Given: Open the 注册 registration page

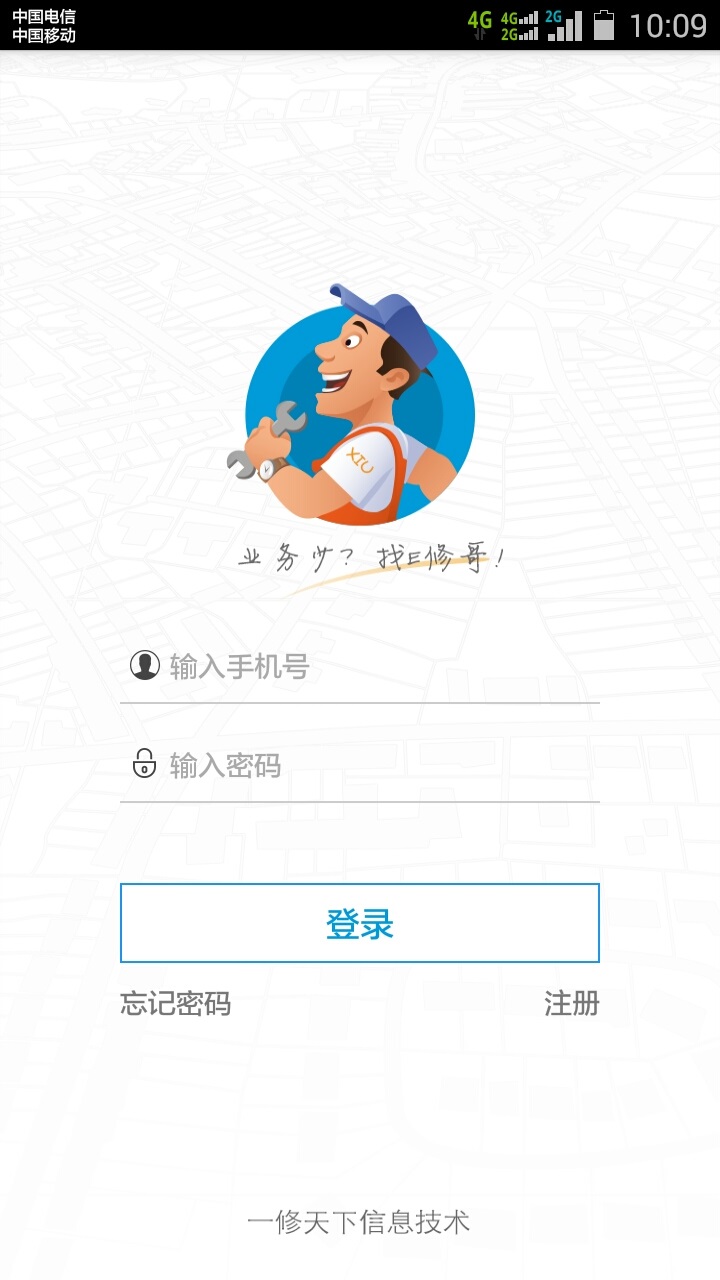Looking at the screenshot, I should click(x=570, y=1005).
